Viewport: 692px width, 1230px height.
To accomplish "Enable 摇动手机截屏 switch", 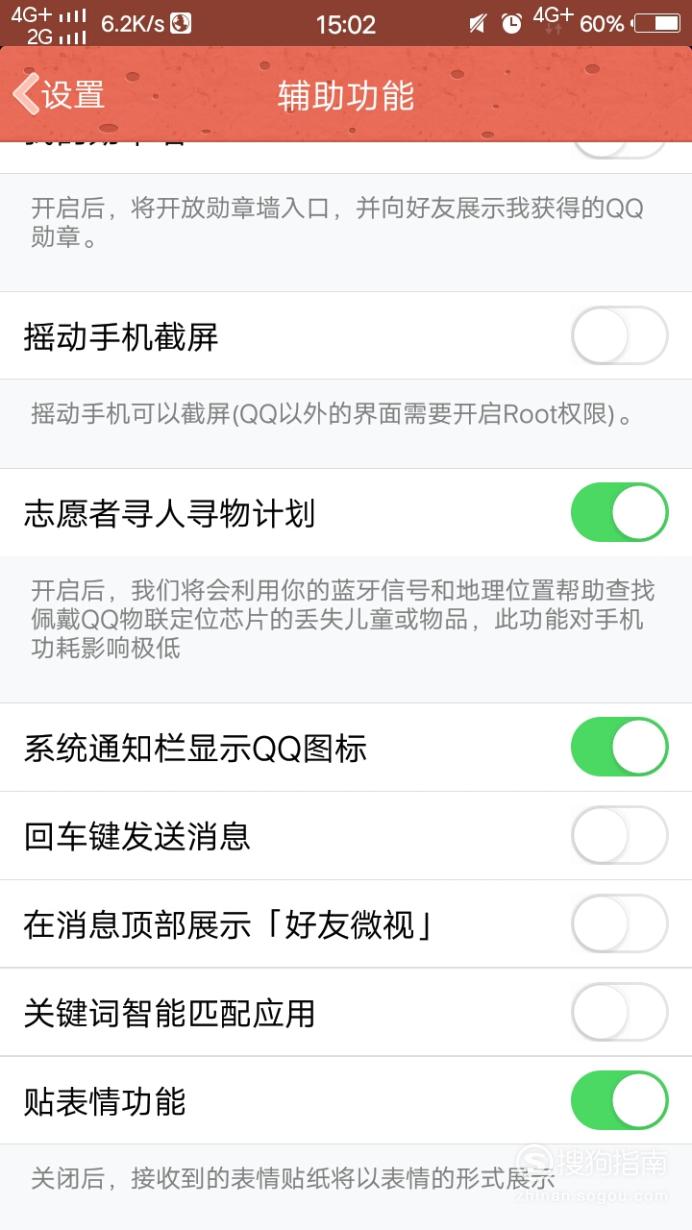I will [x=619, y=336].
